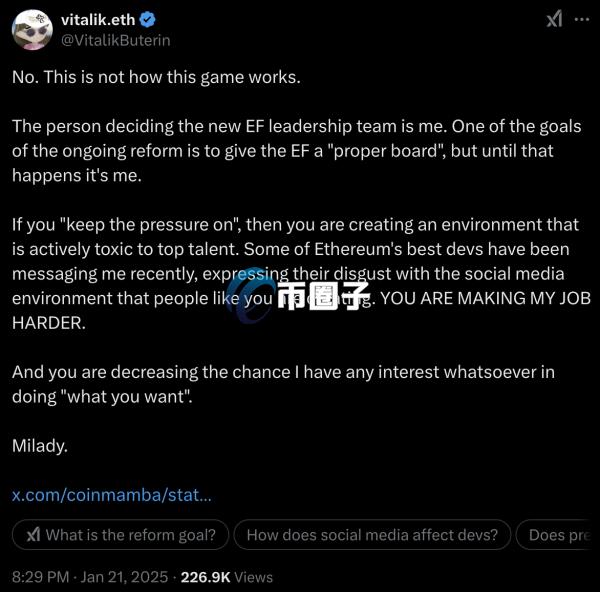Open the @VitalikButerin handle
Image resolution: width=600 pixels, height=592 pixels.
(117, 40)
